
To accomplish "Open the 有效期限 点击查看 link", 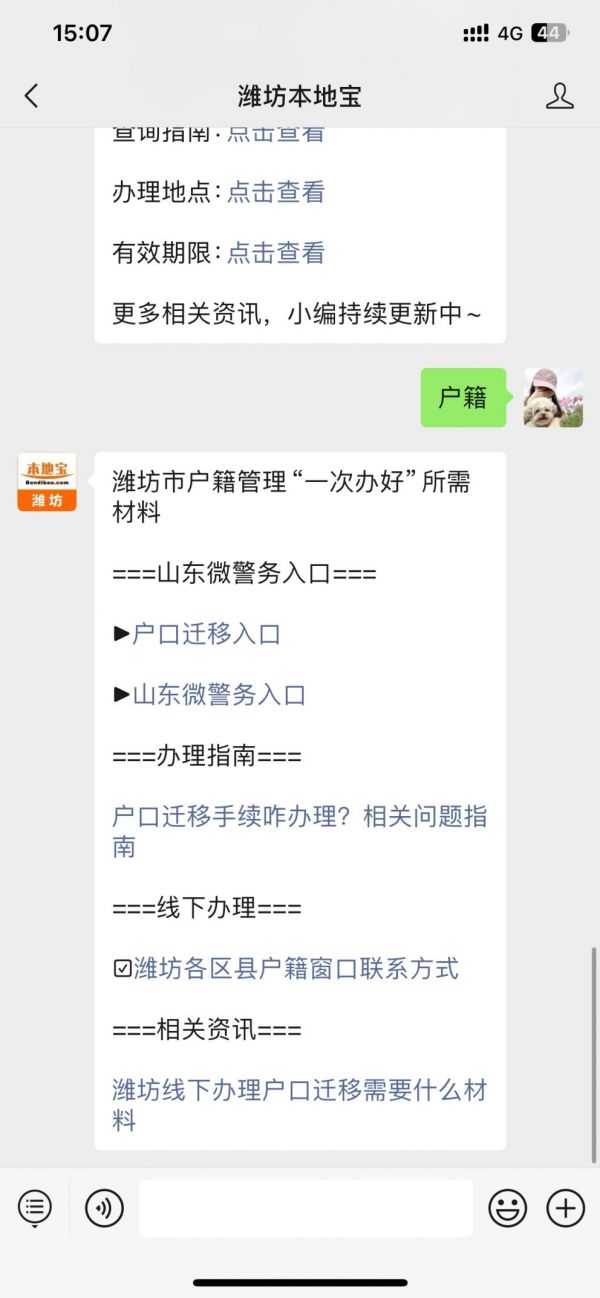I will (276, 253).
